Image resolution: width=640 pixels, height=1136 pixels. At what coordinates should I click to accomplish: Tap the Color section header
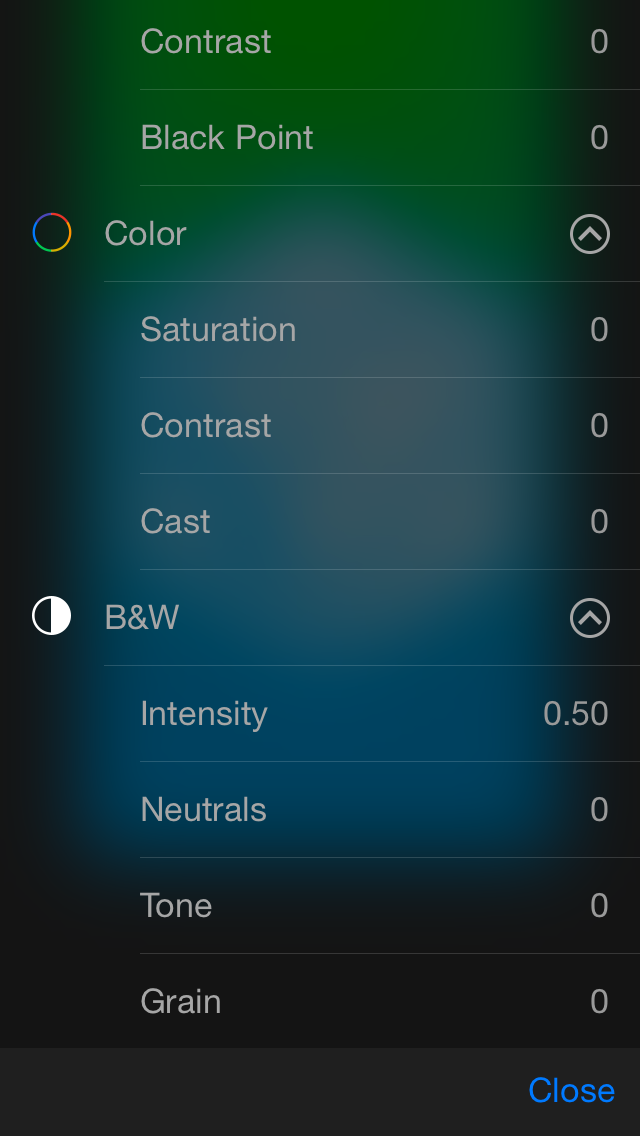[320, 233]
